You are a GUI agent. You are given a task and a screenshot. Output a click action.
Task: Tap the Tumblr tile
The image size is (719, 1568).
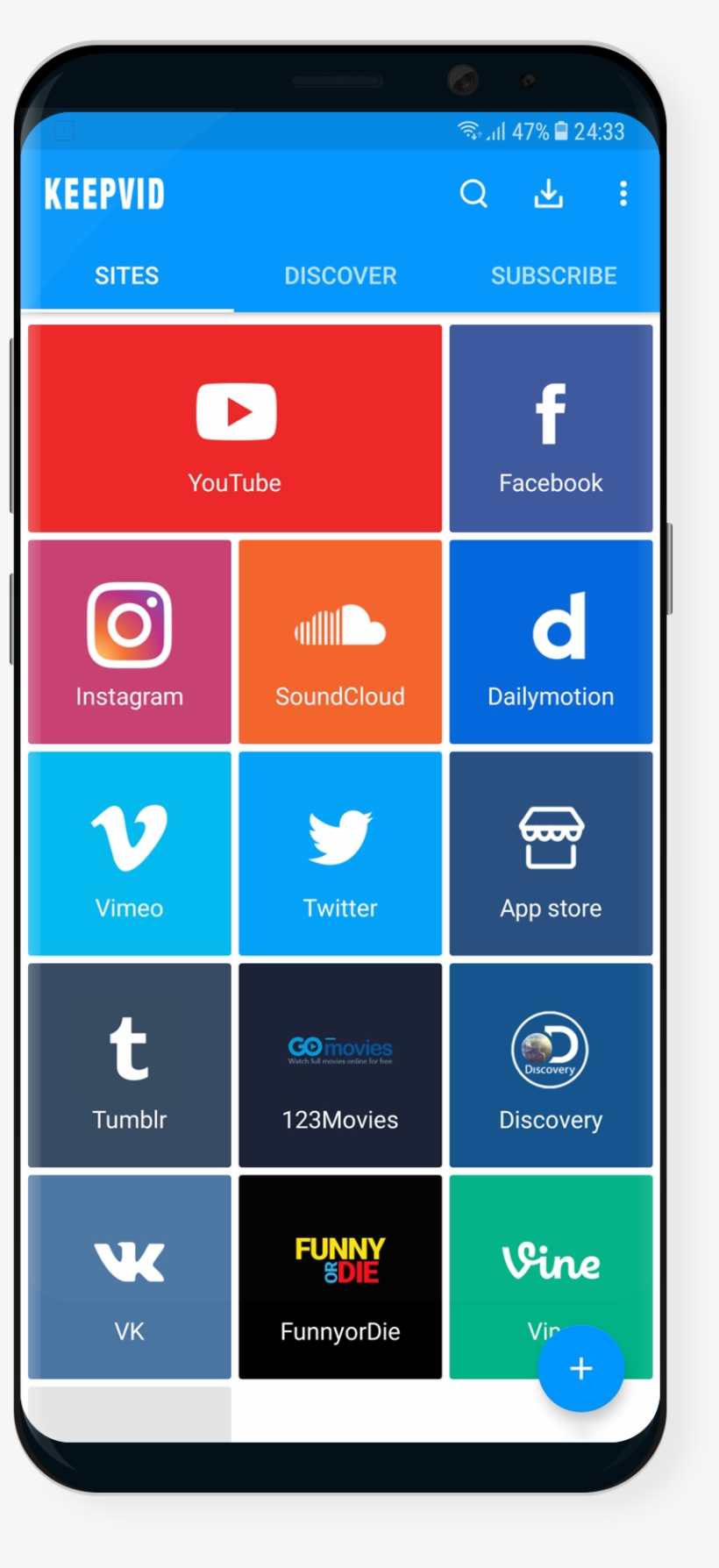point(130,1066)
